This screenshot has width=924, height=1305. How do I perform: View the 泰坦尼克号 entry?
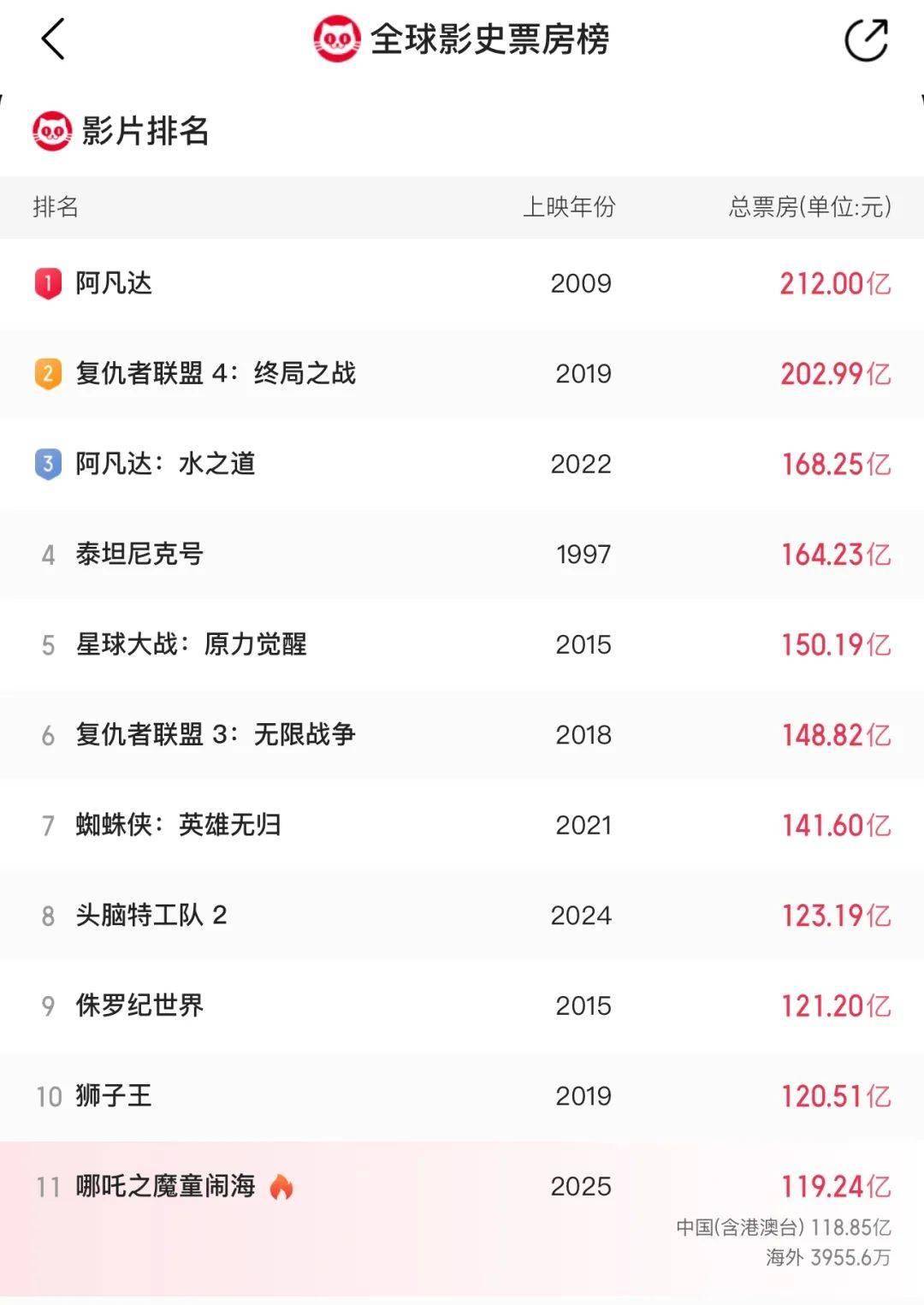pos(139,555)
